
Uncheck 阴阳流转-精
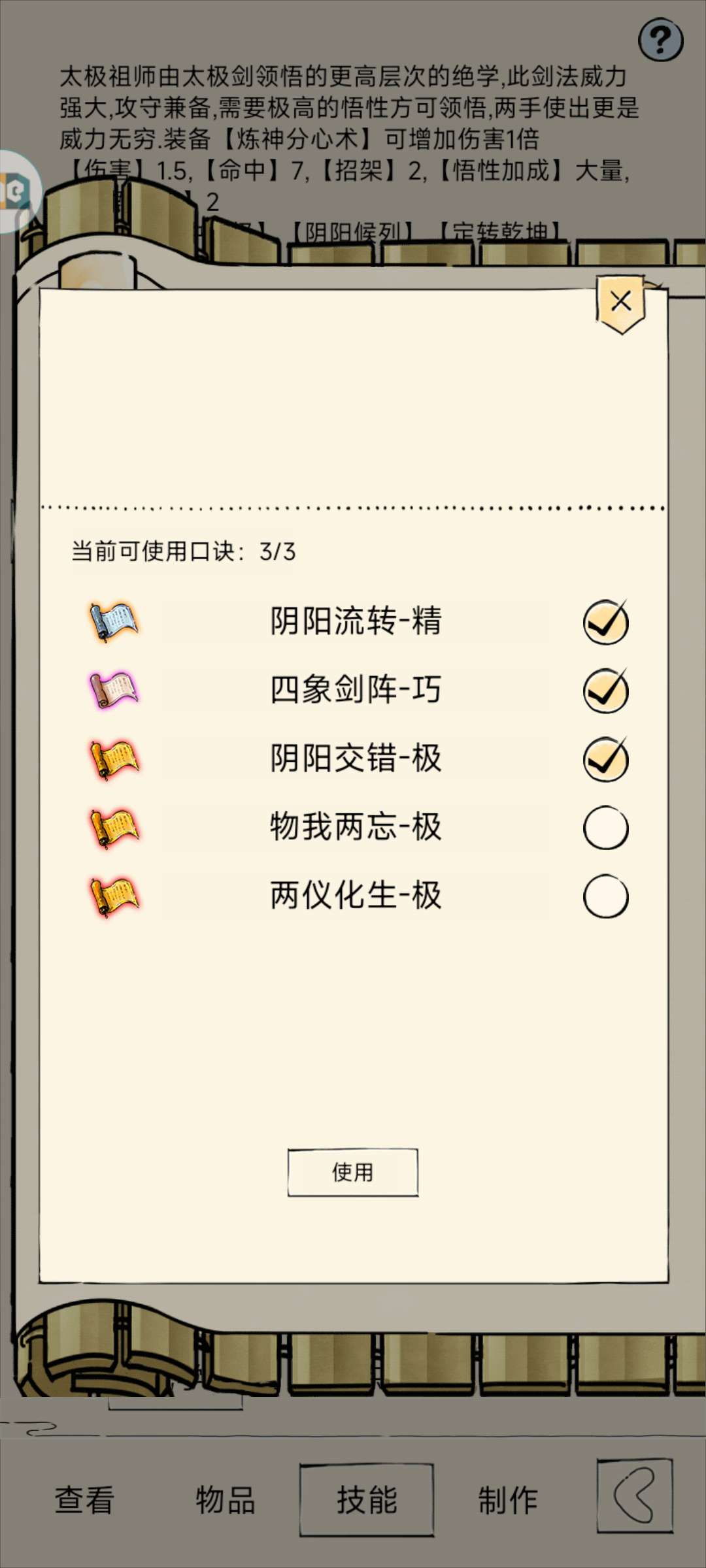(x=605, y=623)
